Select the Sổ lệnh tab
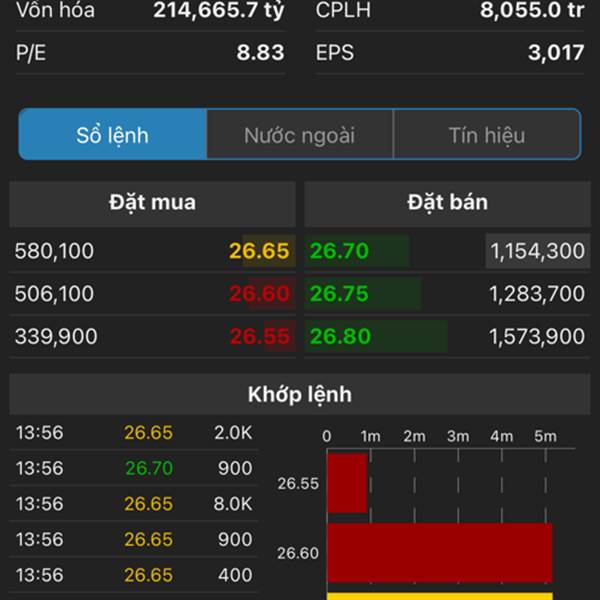This screenshot has height=600, width=600. [x=112, y=135]
